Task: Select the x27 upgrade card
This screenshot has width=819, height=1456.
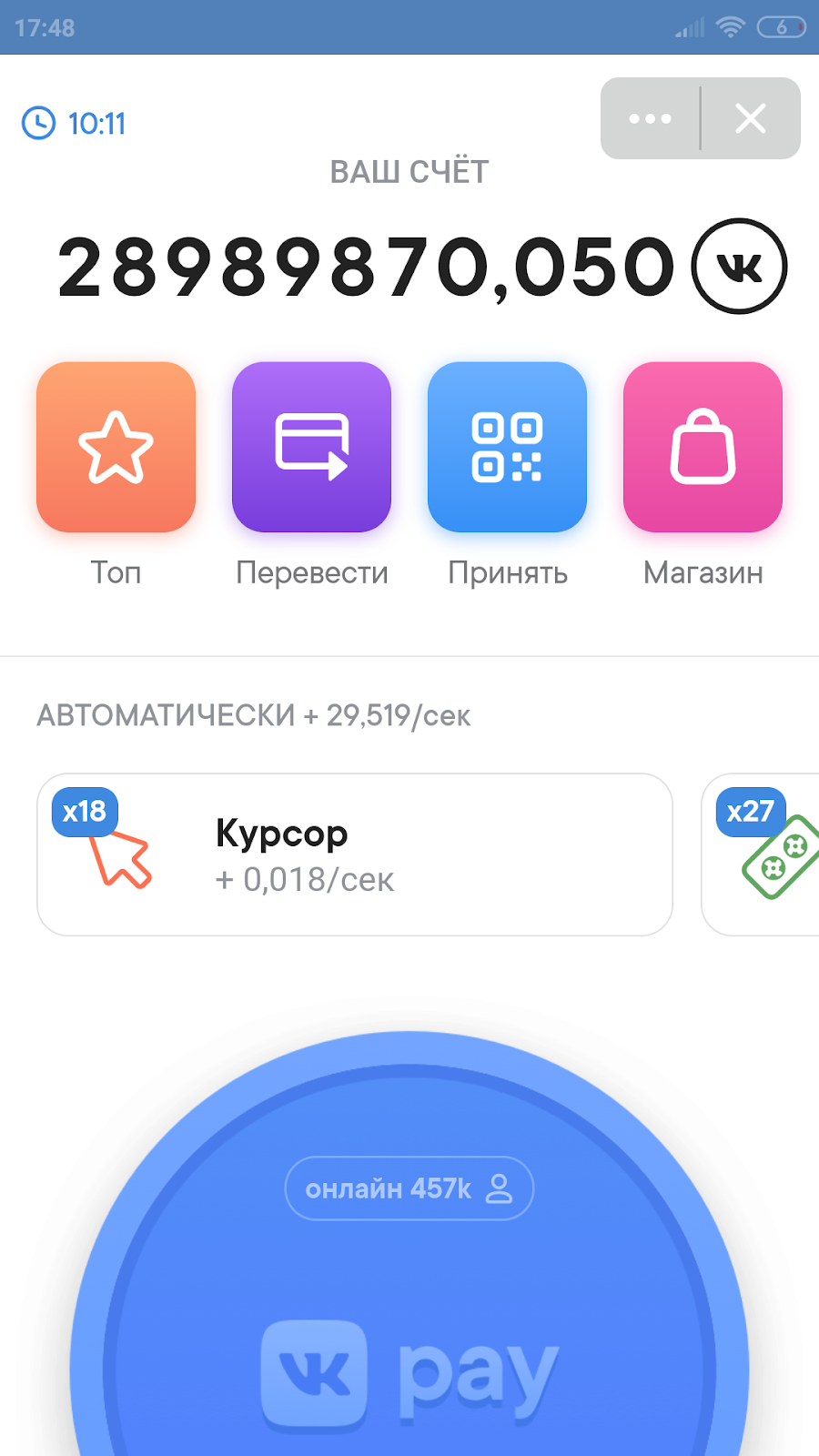Action: pyautogui.click(x=764, y=854)
